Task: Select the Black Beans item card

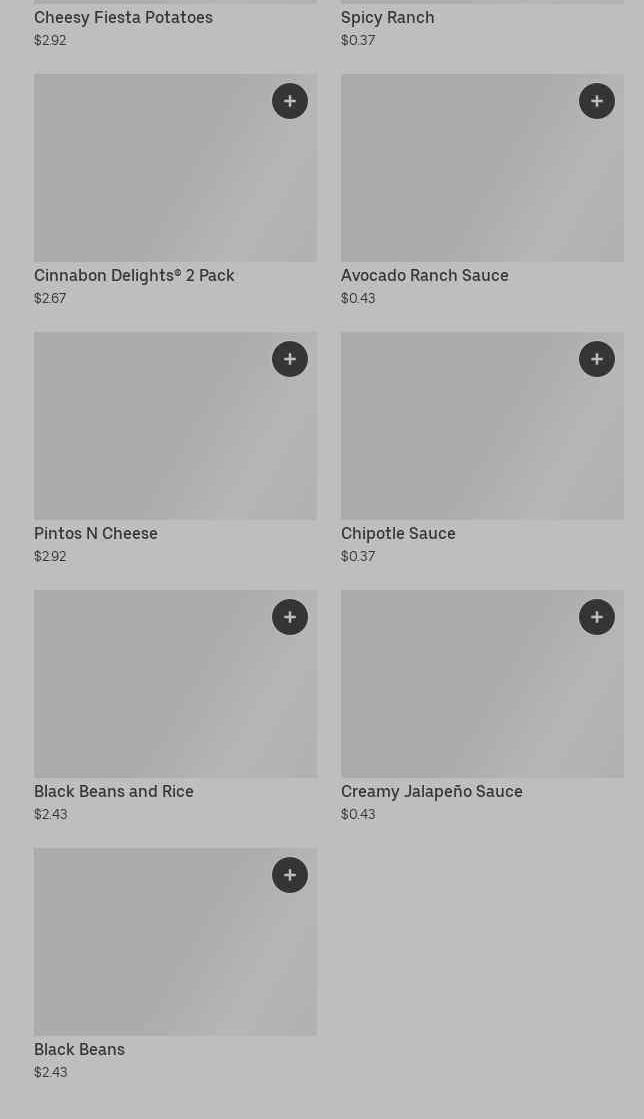Action: click(x=176, y=964)
